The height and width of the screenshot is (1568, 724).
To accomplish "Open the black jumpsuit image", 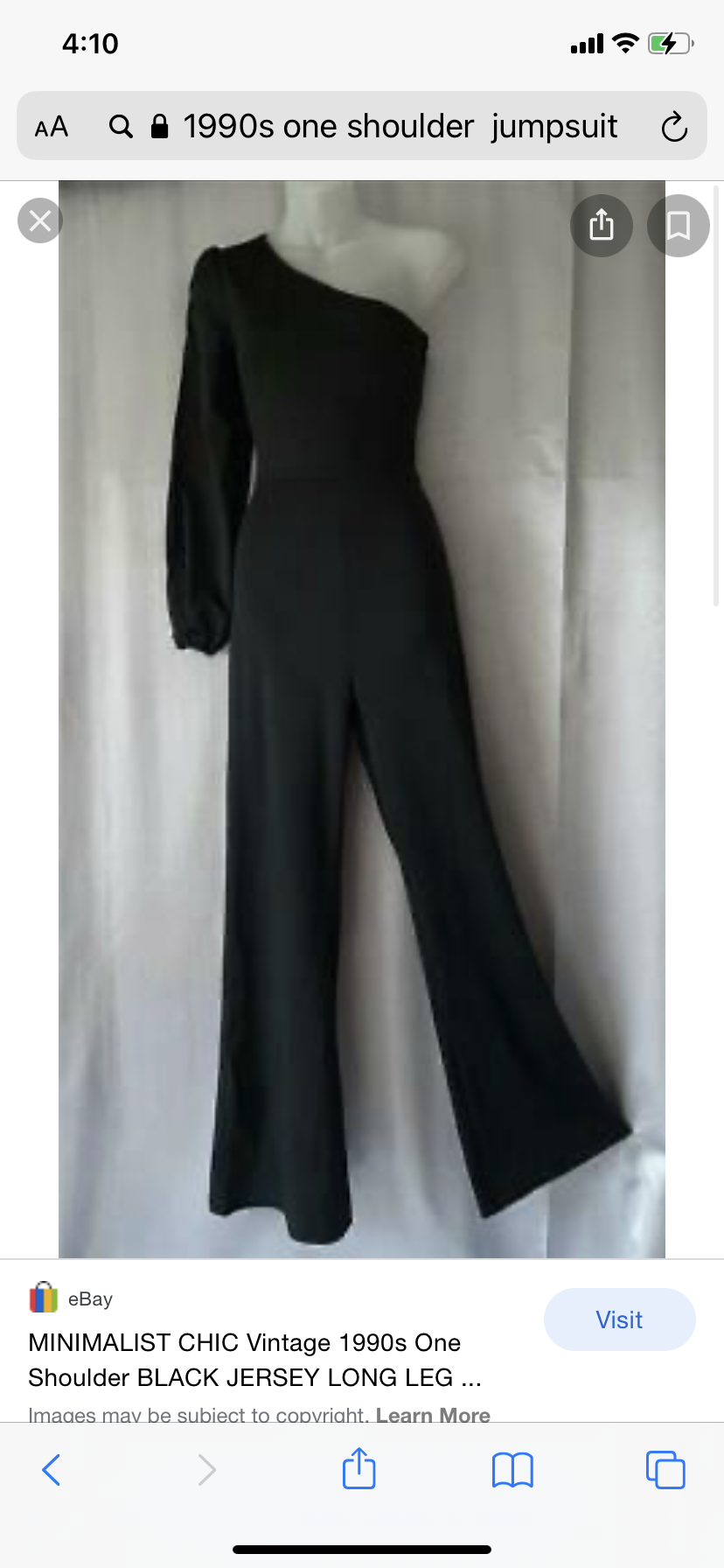I will pyautogui.click(x=361, y=717).
